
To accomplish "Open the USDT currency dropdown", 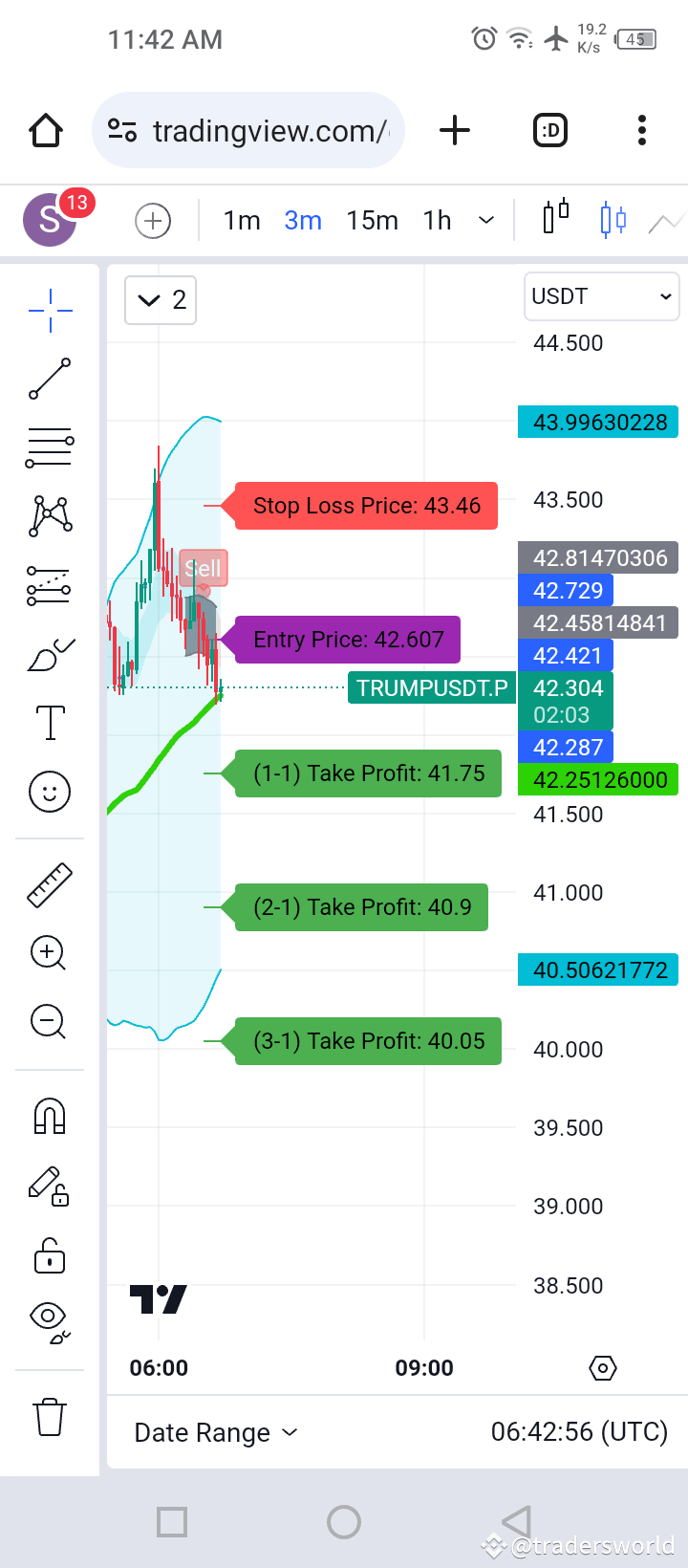I will coord(601,296).
